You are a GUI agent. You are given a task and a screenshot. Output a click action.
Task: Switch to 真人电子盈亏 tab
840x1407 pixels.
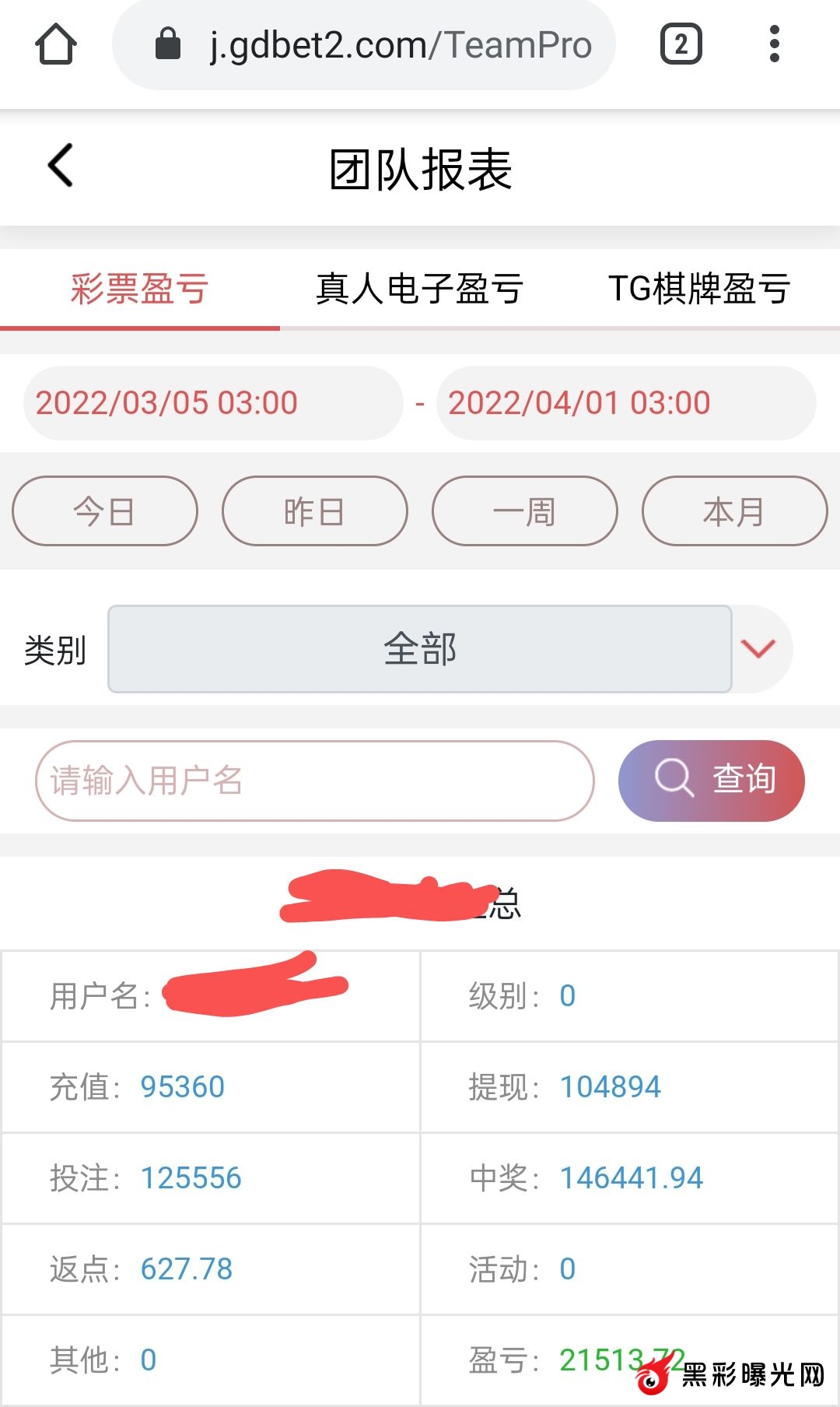[x=420, y=289]
